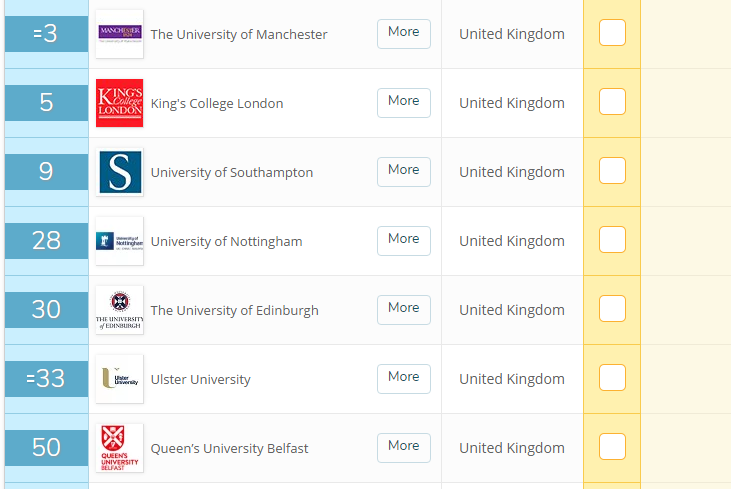The height and width of the screenshot is (489, 731).
Task: Tap More for The University of Edinburgh
Action: click(403, 309)
